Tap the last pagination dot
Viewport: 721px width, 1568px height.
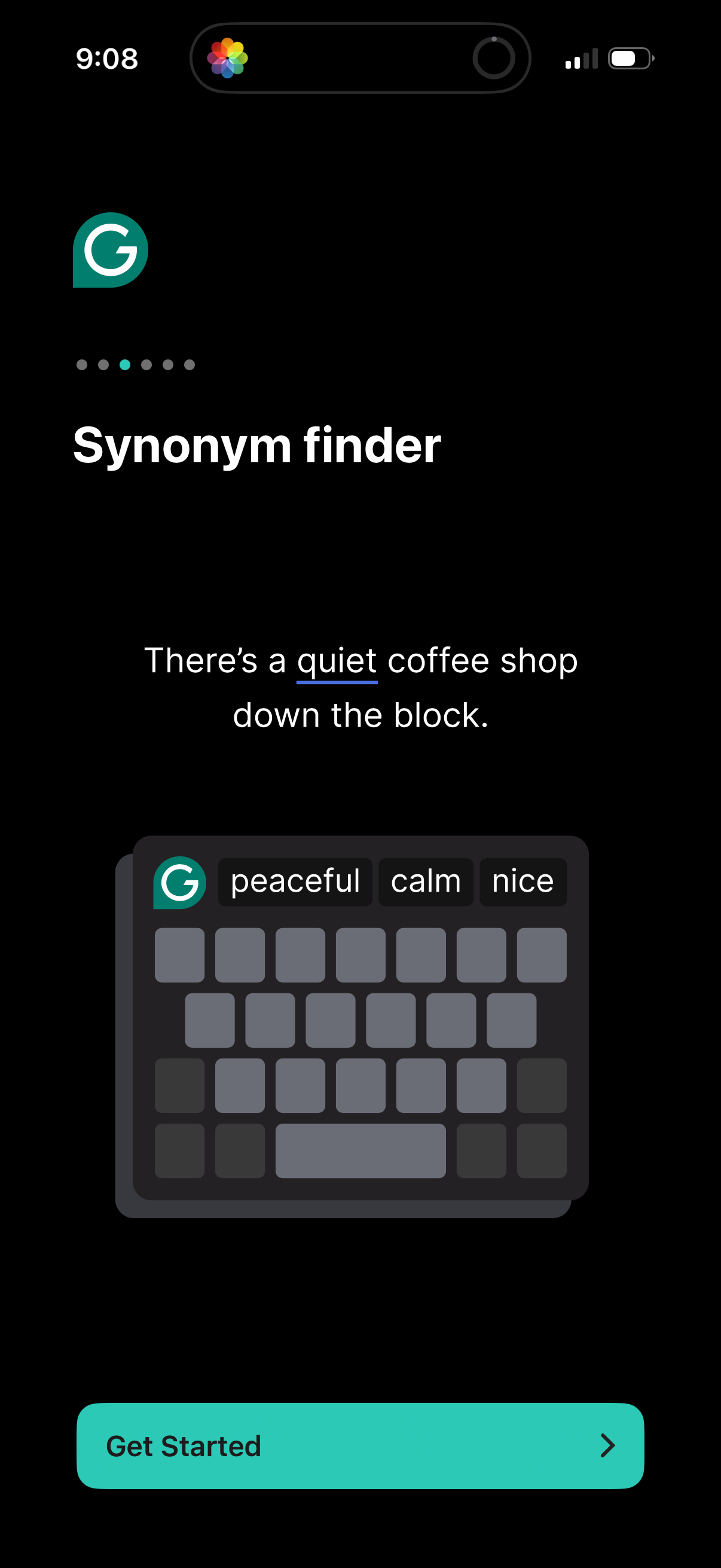190,364
